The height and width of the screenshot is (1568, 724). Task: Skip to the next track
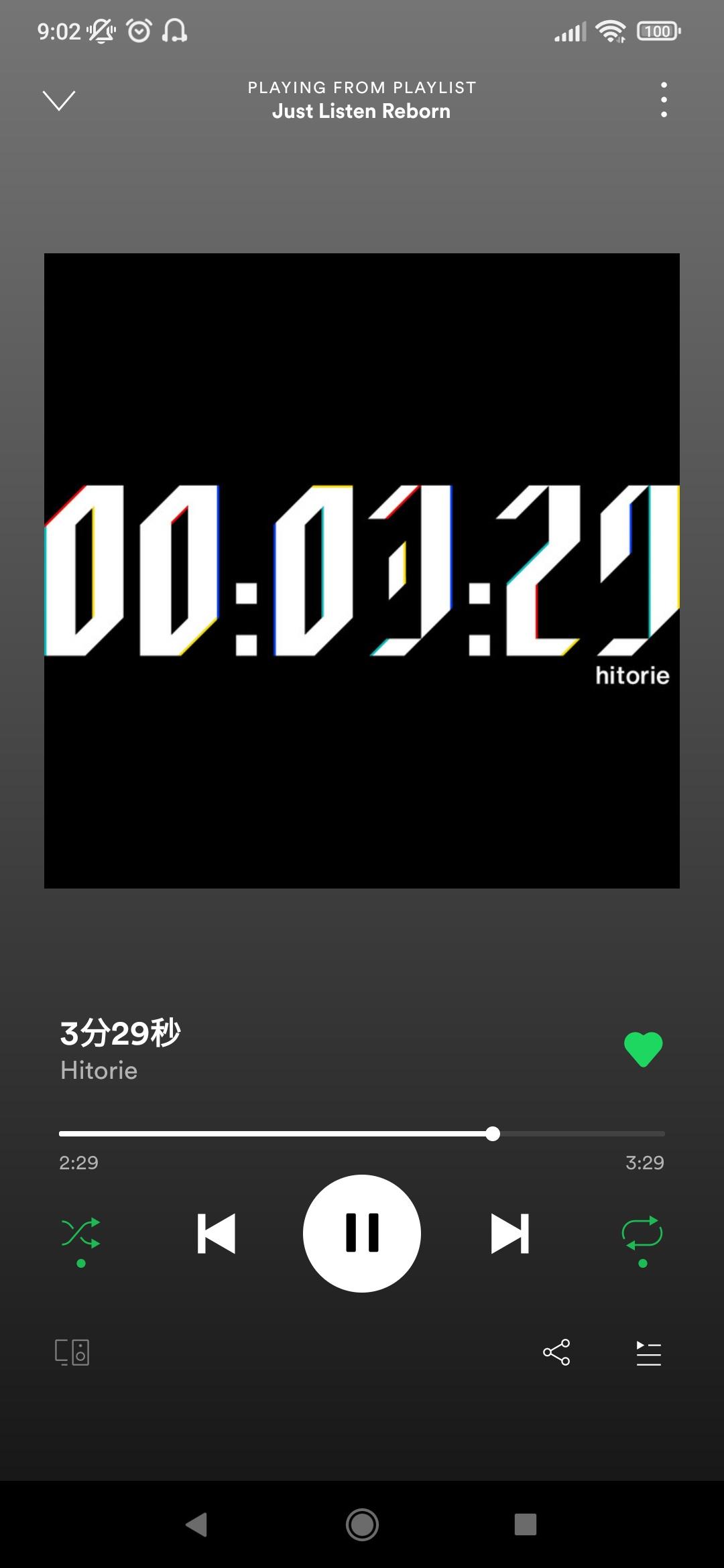tap(510, 1233)
